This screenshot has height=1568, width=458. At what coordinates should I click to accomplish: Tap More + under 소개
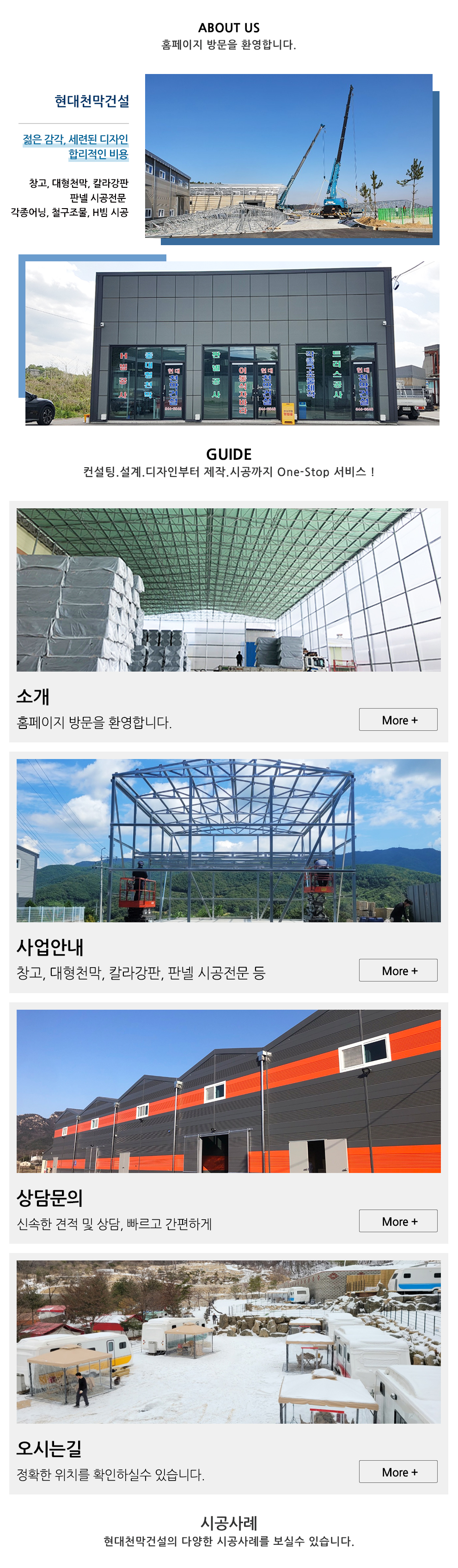click(398, 720)
